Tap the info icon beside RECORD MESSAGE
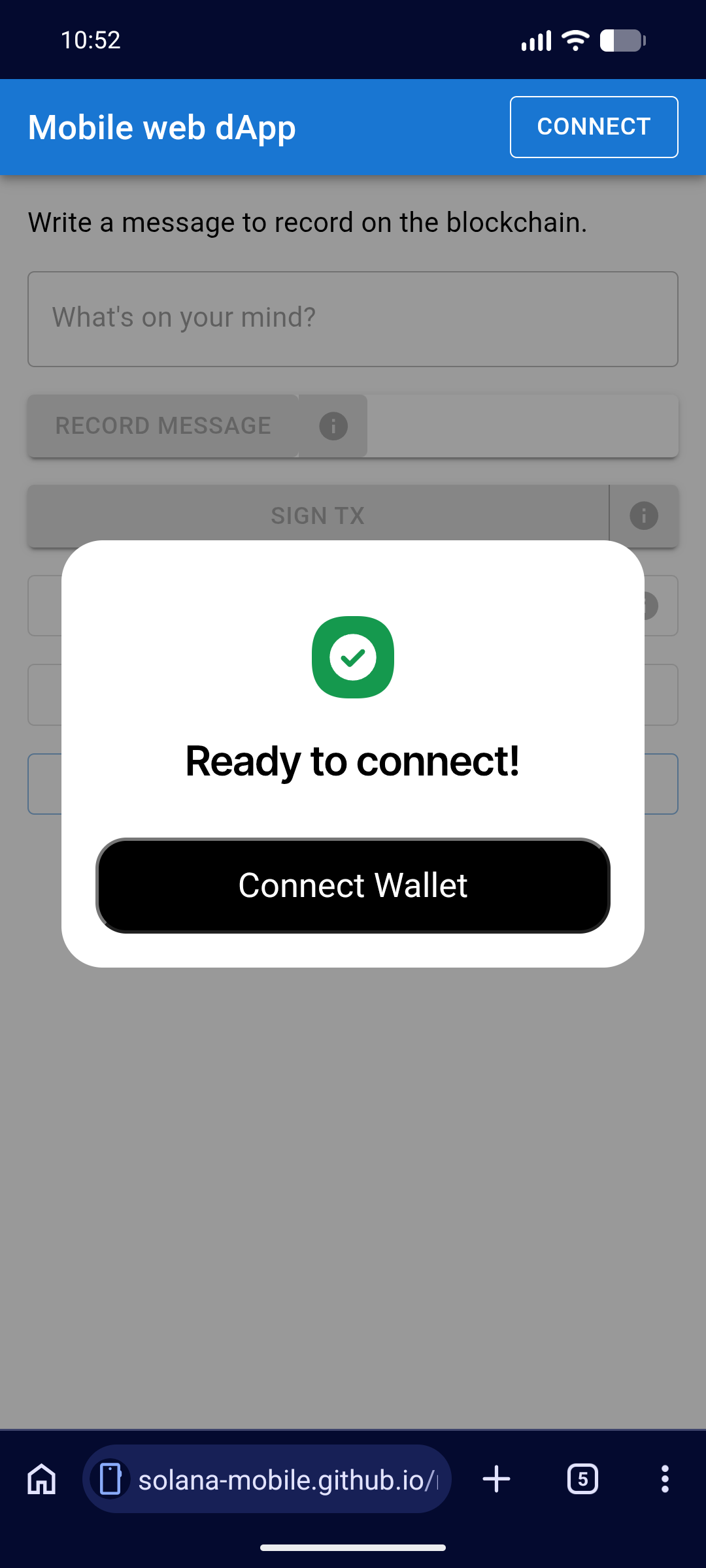 pyautogui.click(x=333, y=426)
